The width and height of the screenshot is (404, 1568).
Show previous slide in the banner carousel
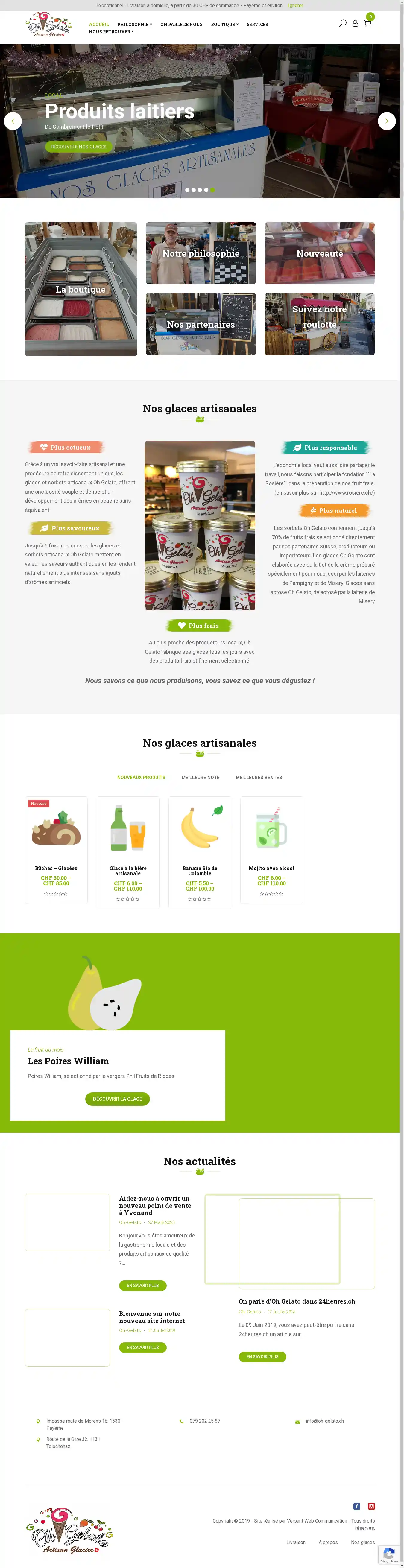pos(13,121)
